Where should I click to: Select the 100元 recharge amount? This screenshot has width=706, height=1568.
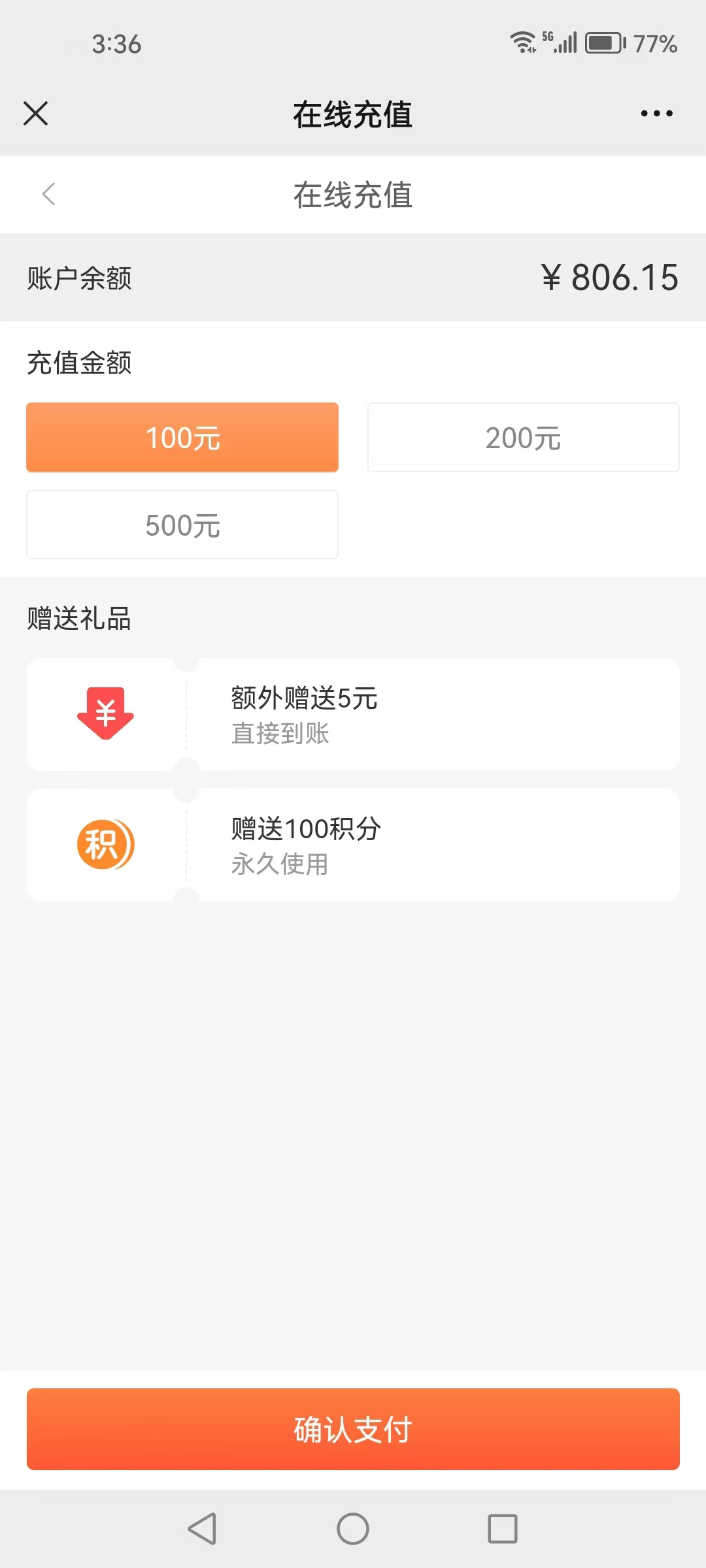tap(182, 437)
